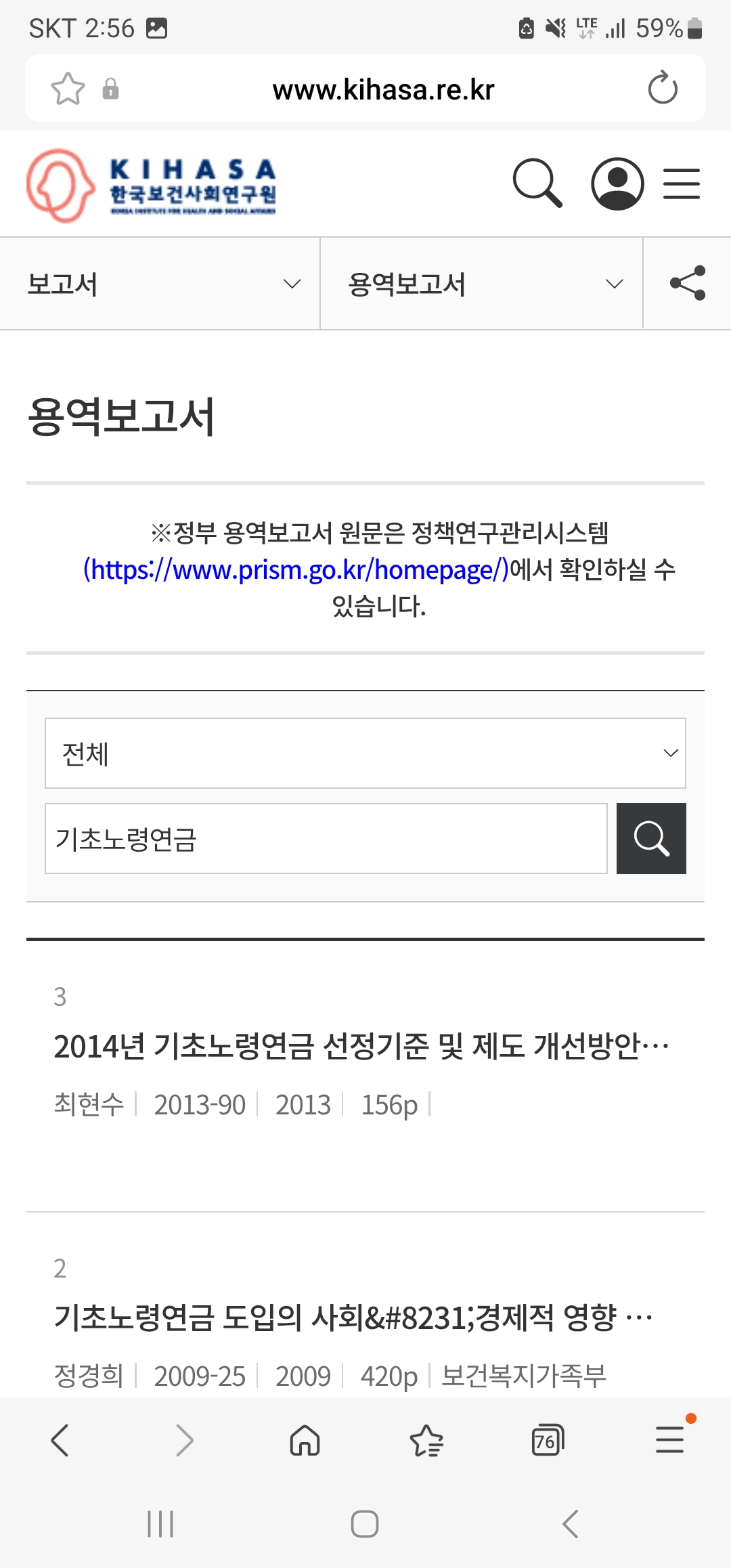Open the prism.go.kr homepage link
This screenshot has width=731, height=1568.
[x=296, y=570]
